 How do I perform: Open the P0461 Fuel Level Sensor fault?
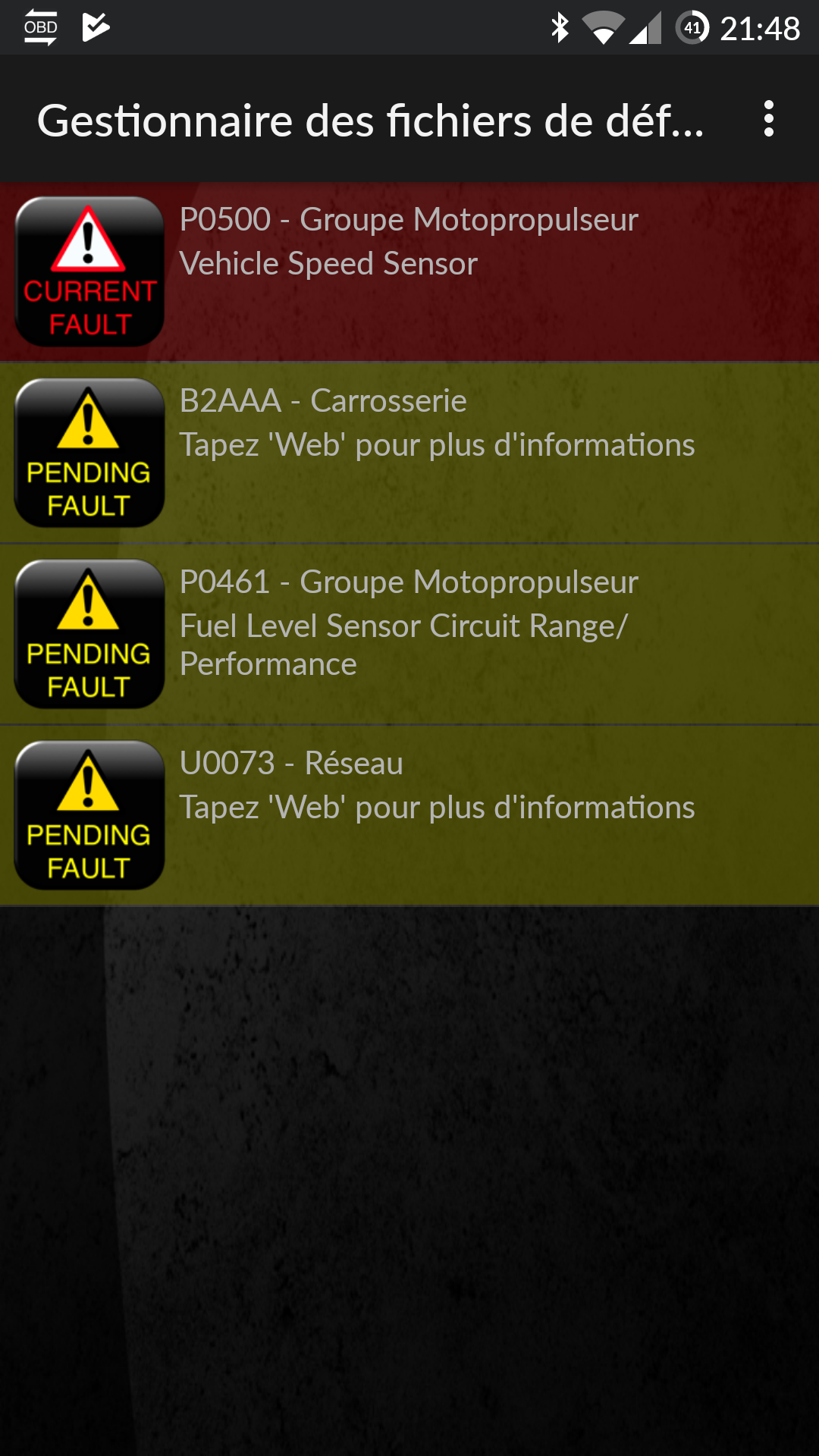coord(409,634)
